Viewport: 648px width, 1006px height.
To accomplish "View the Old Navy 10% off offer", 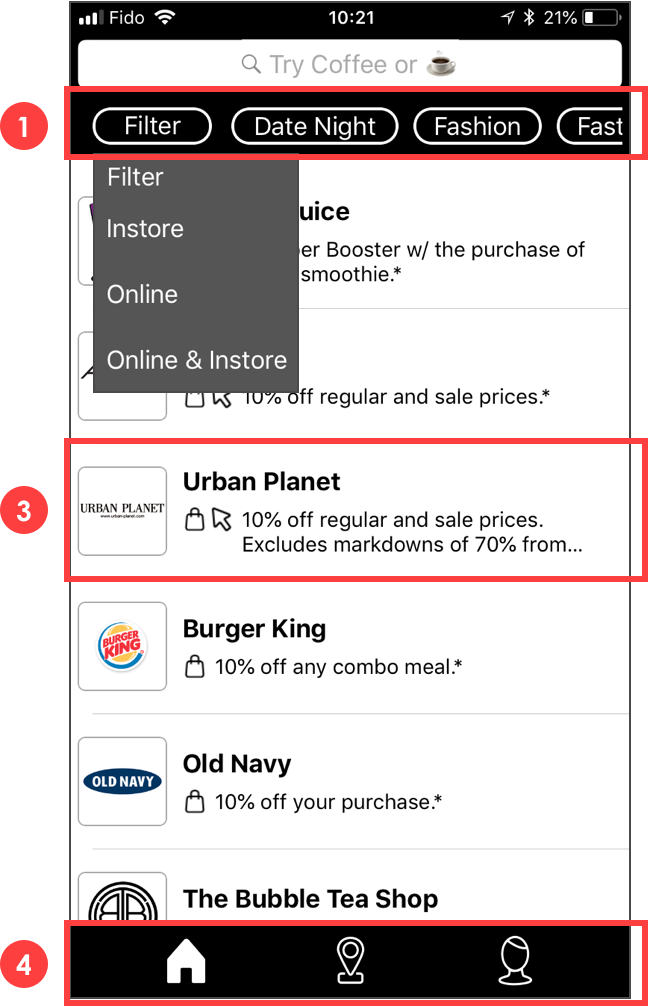I will [x=350, y=781].
